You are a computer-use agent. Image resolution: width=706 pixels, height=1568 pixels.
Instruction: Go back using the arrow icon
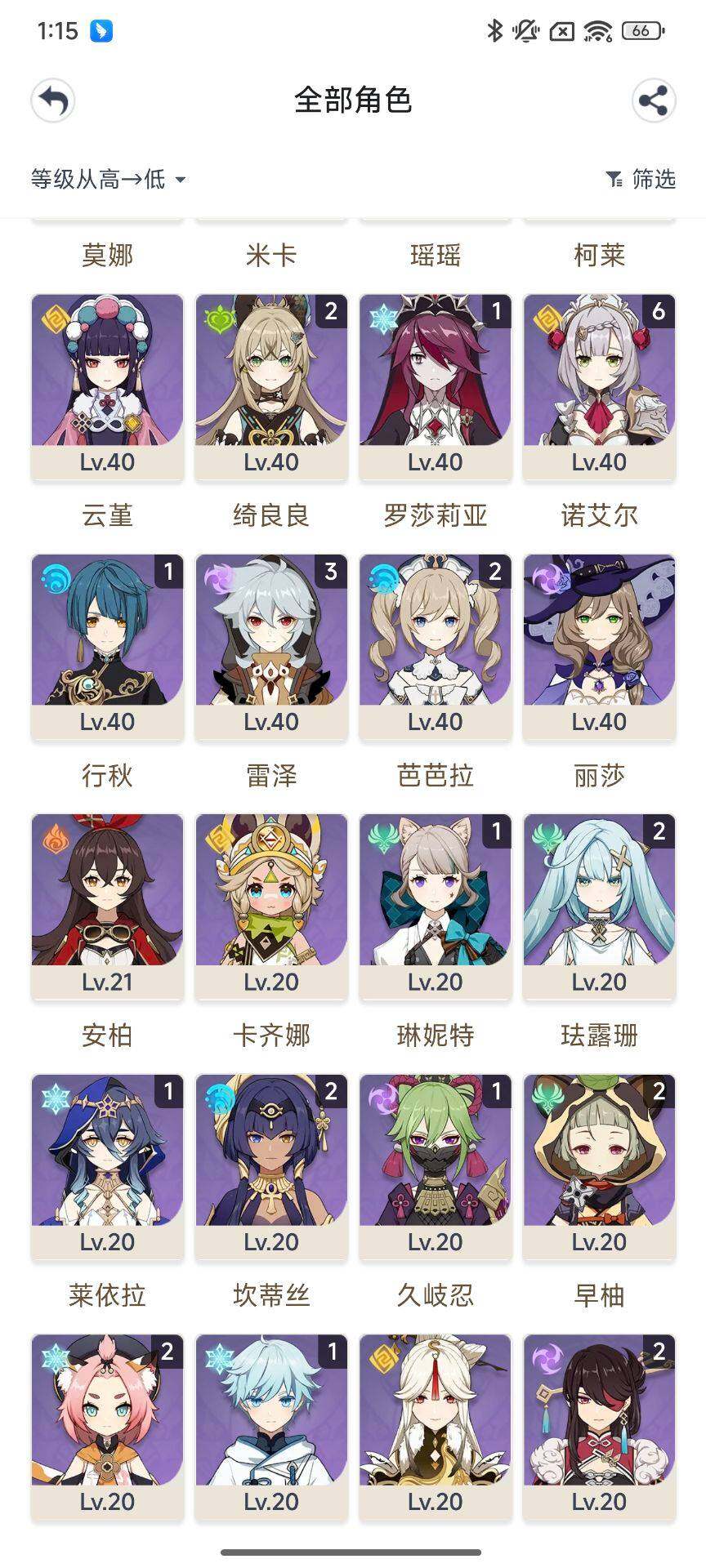coord(53,101)
